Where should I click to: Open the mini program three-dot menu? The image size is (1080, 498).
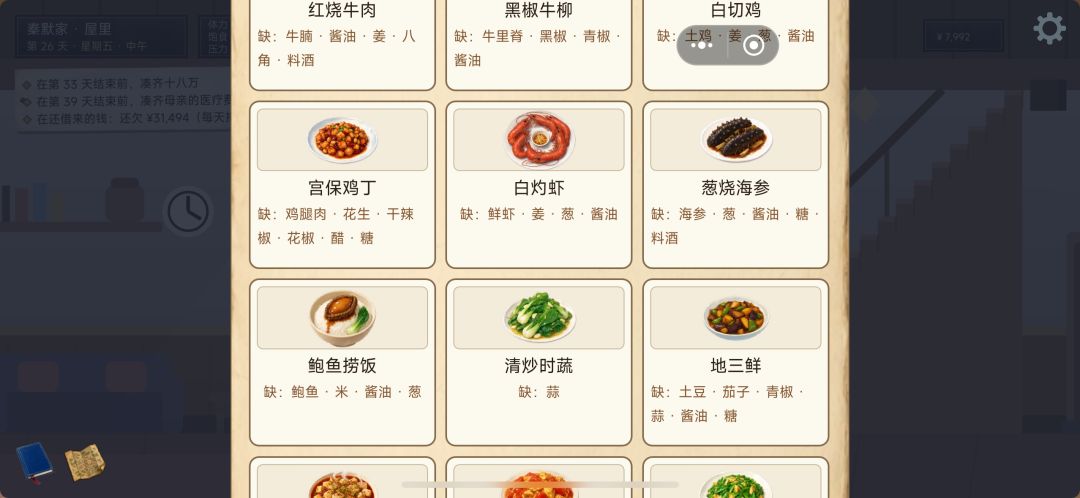click(x=701, y=45)
